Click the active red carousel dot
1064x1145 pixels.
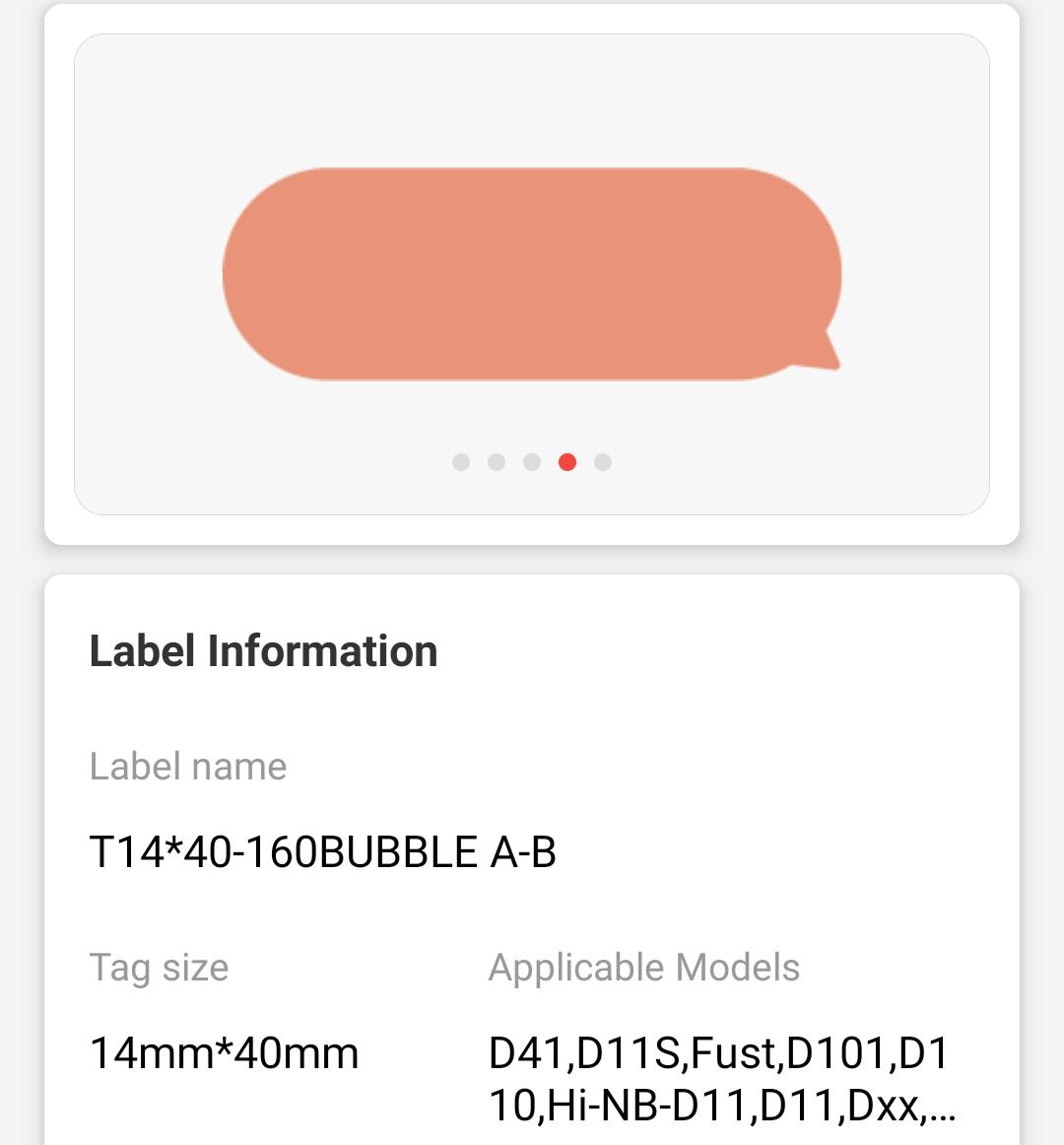(x=567, y=461)
